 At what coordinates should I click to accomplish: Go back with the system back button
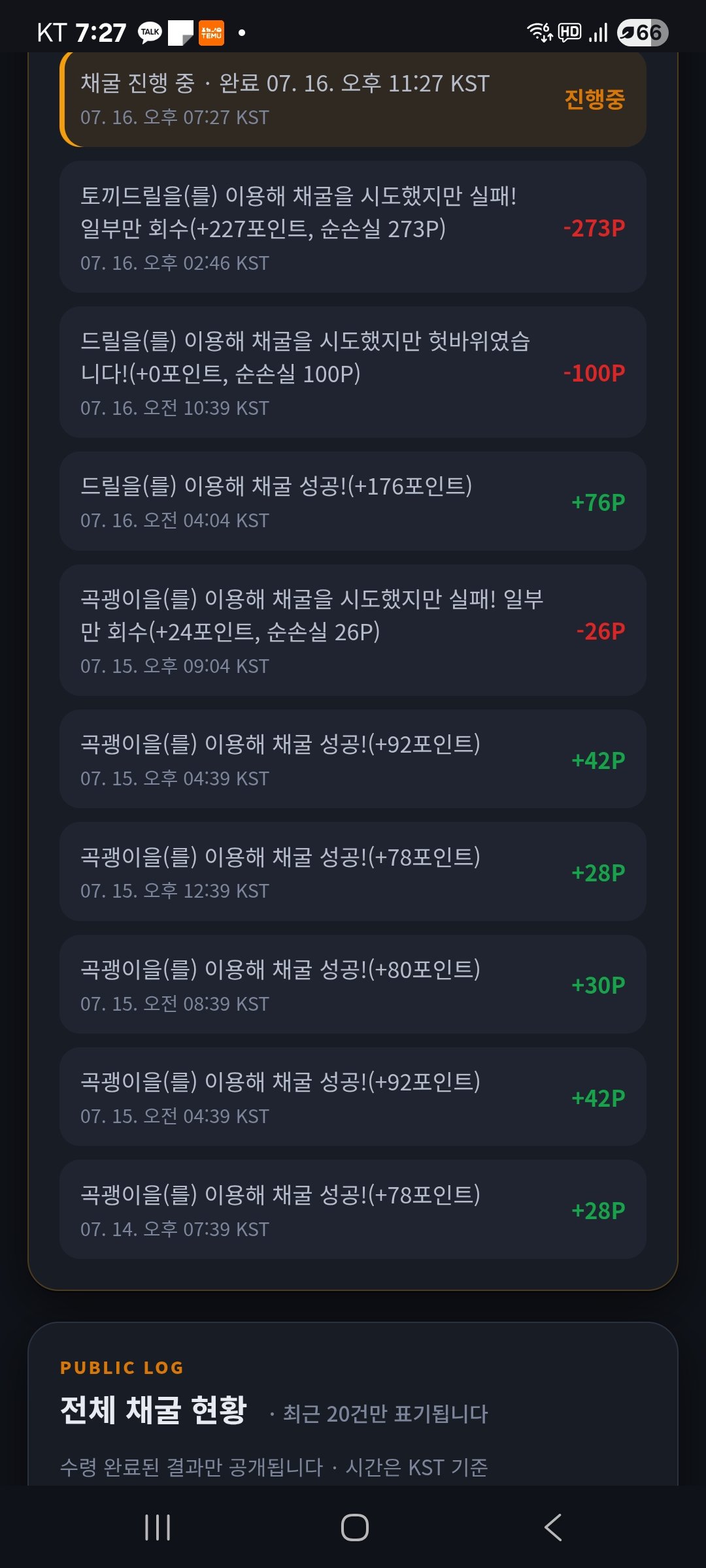click(552, 1527)
